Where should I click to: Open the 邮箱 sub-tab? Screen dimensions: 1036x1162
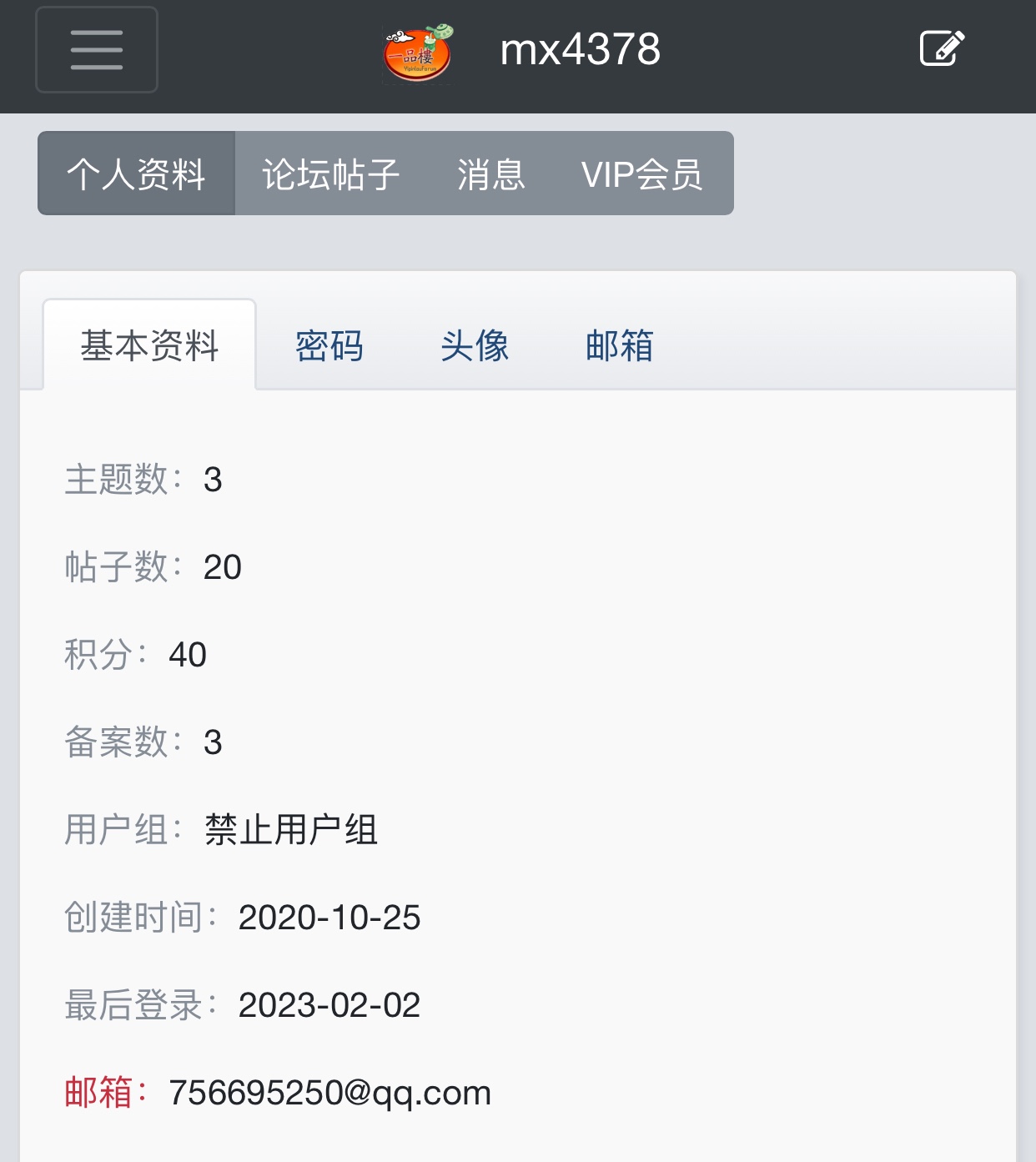pos(620,345)
